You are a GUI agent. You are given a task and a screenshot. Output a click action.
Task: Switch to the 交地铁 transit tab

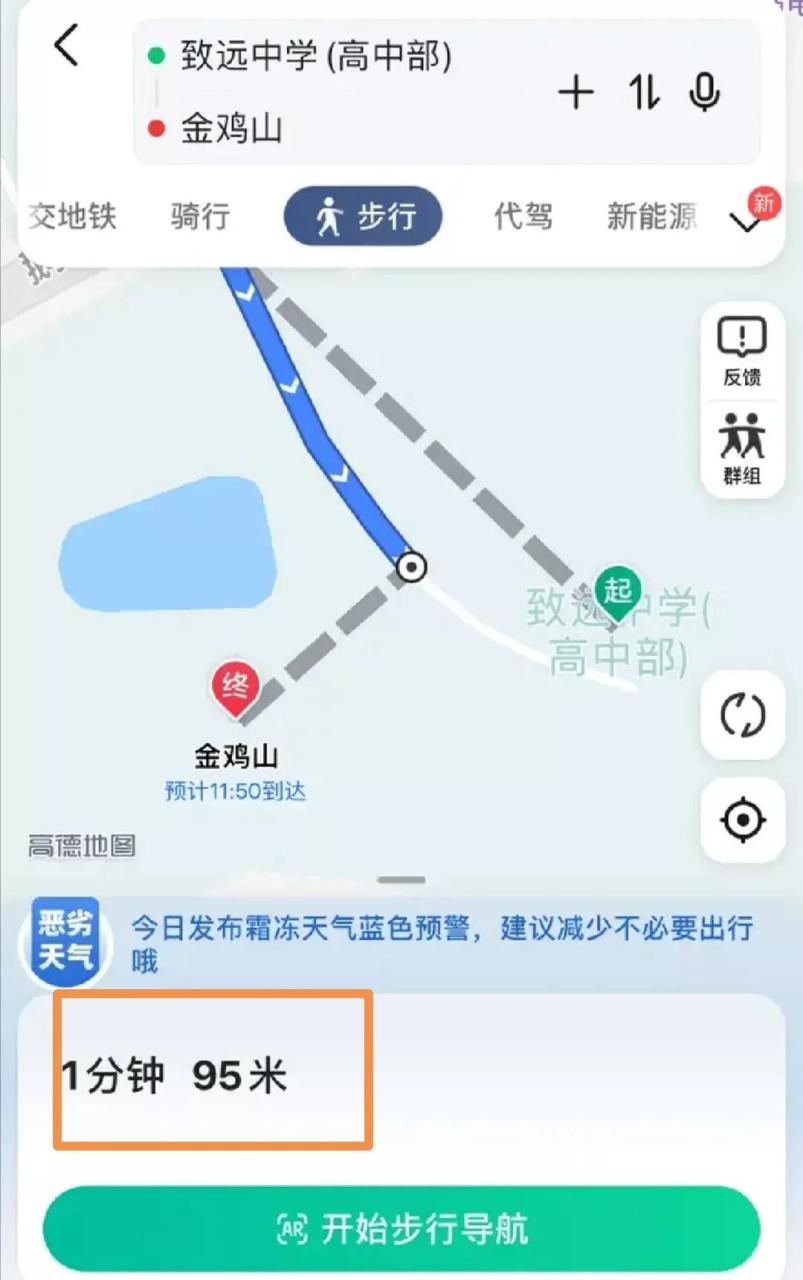pyautogui.click(x=72, y=216)
